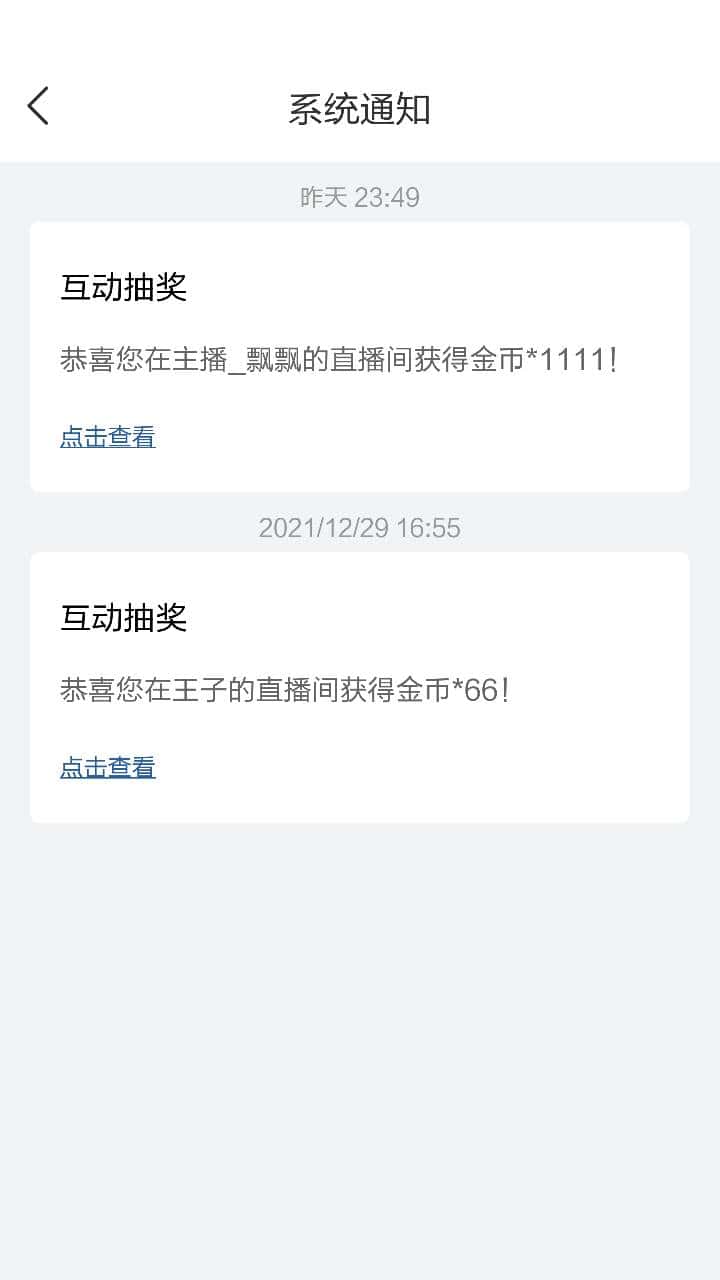Viewport: 720px width, 1280px height.
Task: Tap the back chevron to exit notifications
Action: (x=37, y=104)
